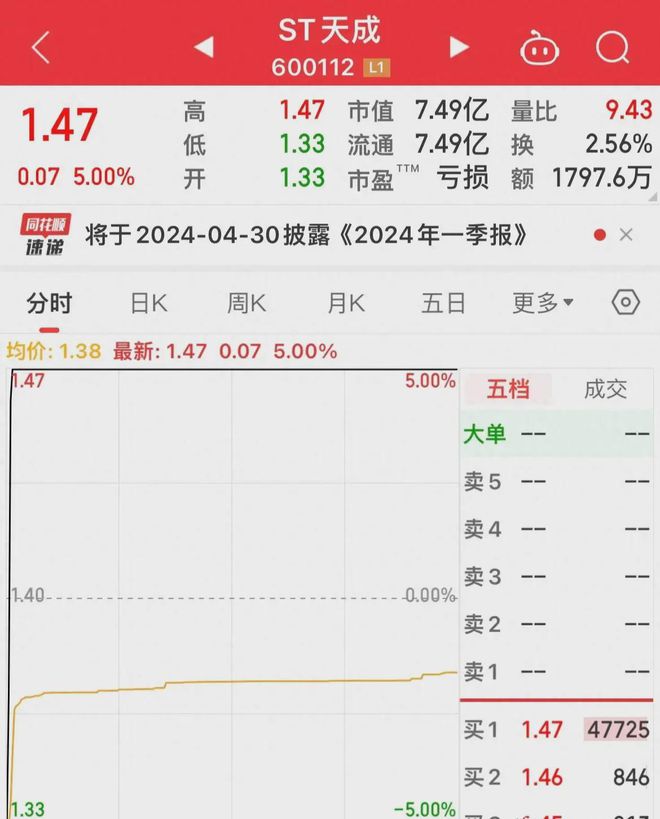660x819 pixels.
Task: Select the 五档 order book tab
Action: click(508, 389)
